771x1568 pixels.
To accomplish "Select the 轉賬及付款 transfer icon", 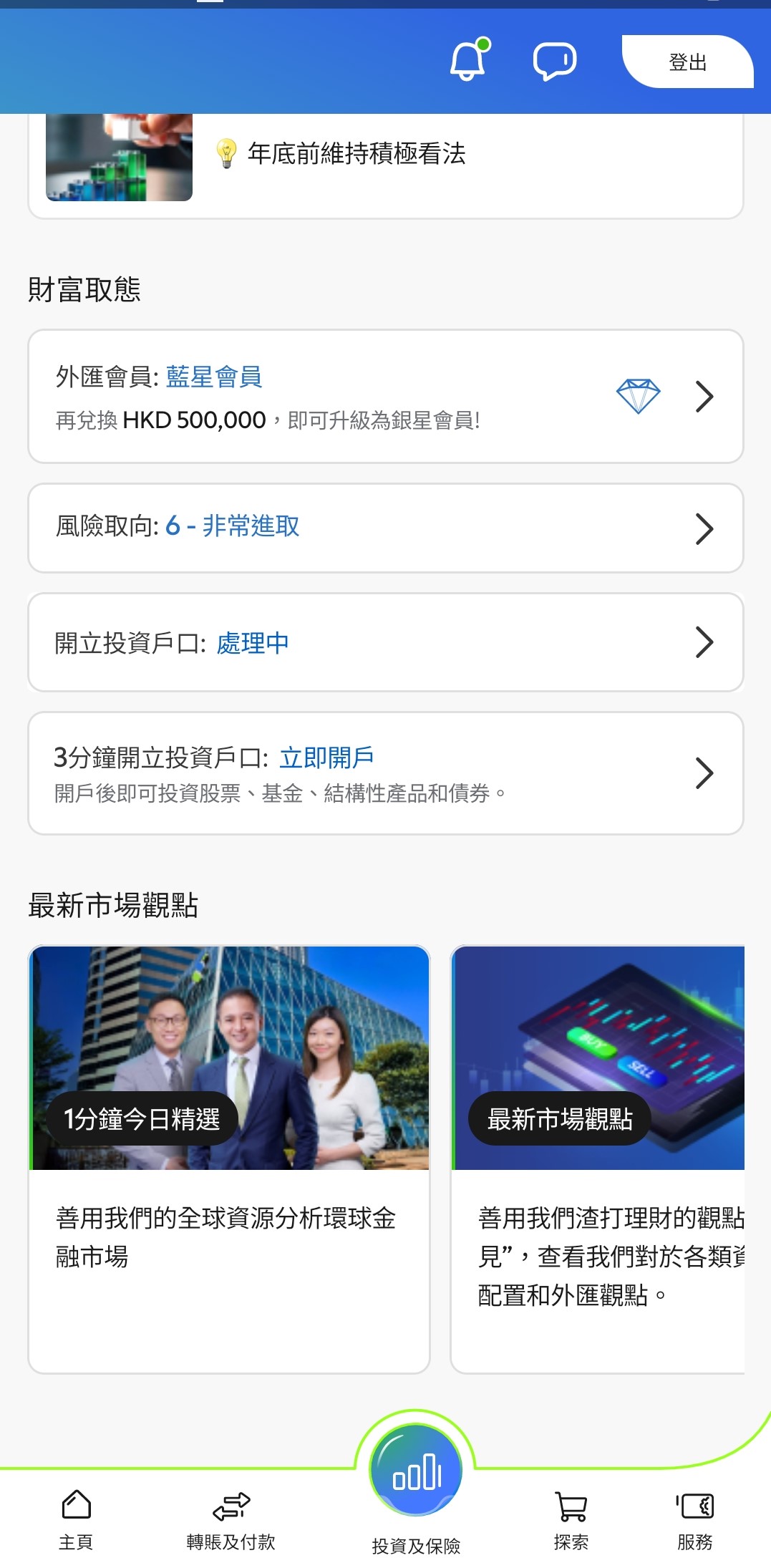I will point(229,1505).
